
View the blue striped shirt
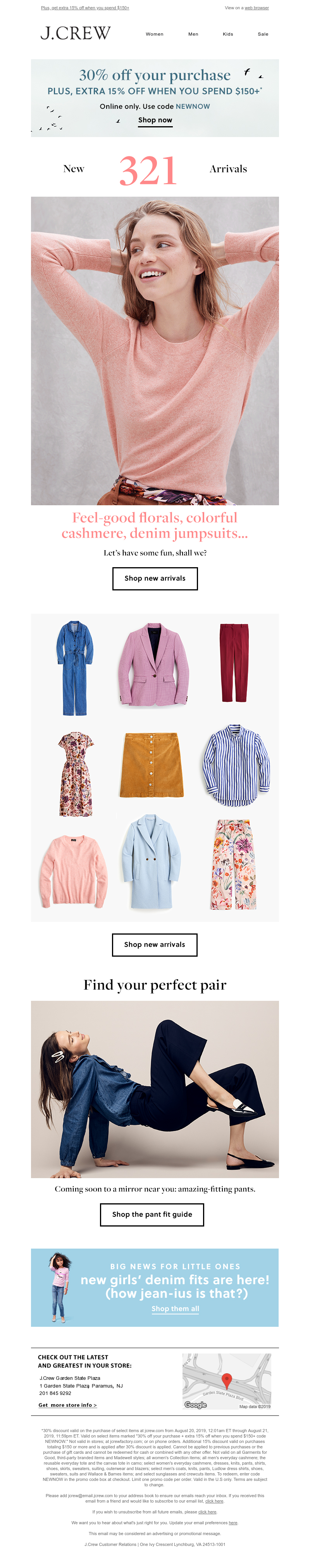coord(235,765)
